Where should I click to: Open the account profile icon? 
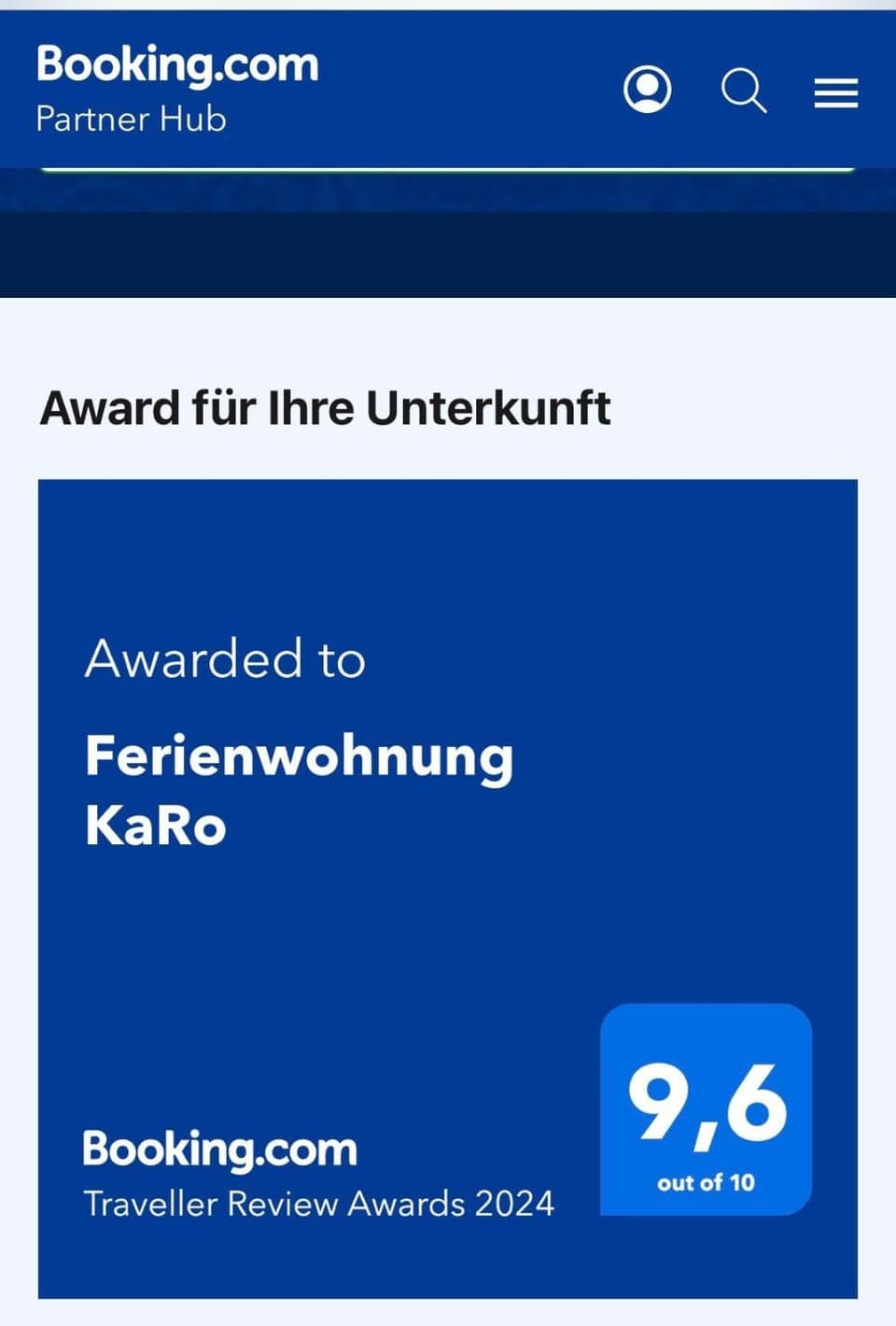coord(647,91)
